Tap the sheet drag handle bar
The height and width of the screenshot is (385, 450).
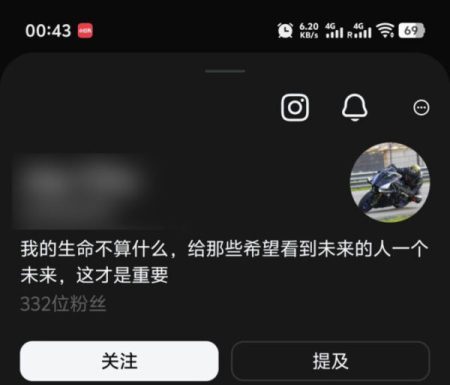tap(225, 71)
